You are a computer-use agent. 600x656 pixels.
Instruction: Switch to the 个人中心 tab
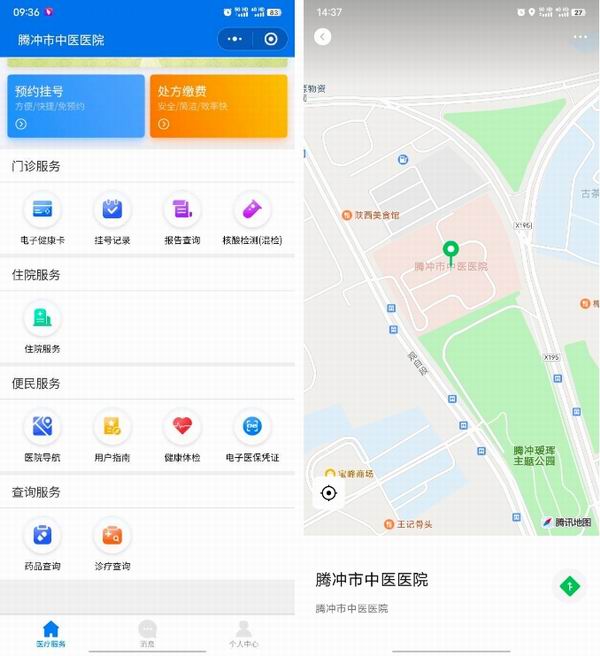coord(243,633)
